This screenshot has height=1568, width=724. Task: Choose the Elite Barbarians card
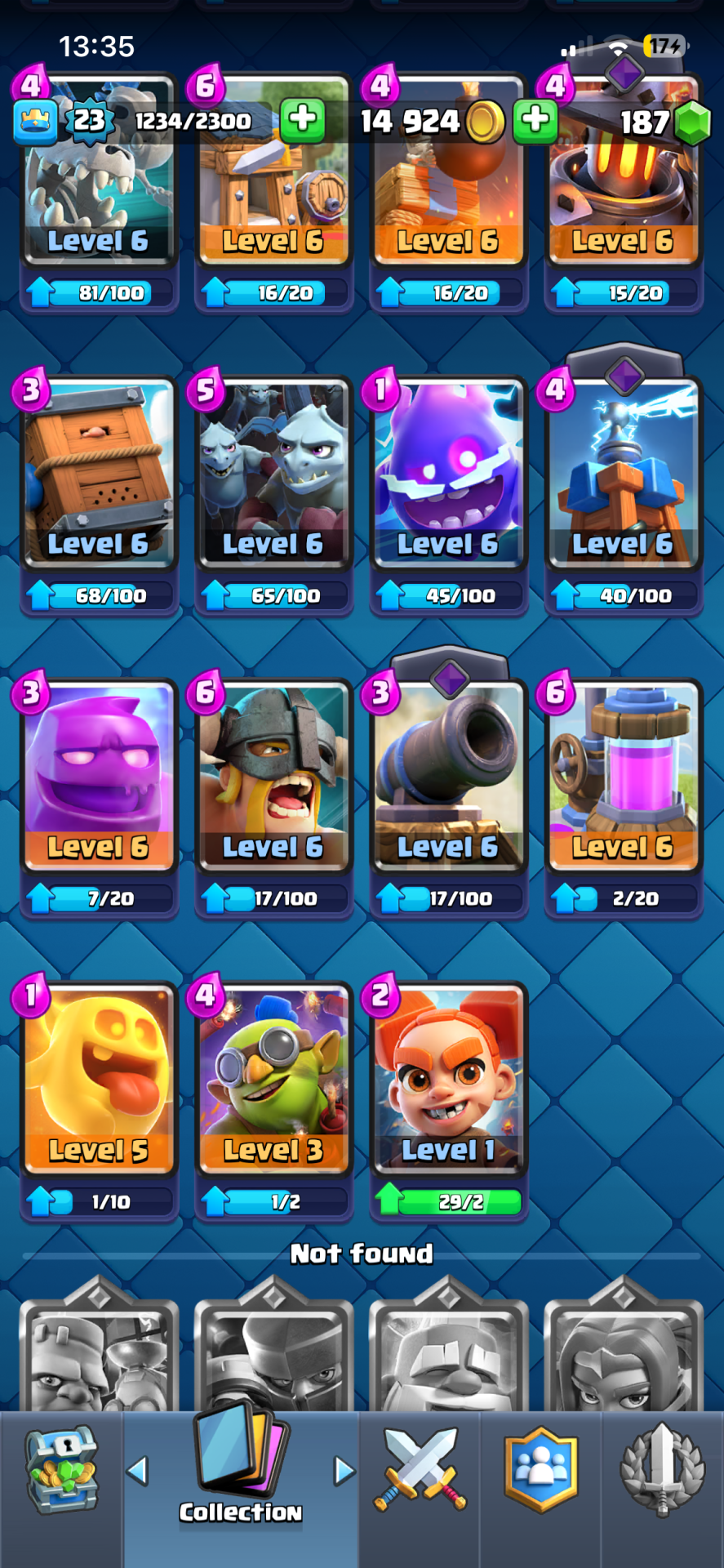[273, 776]
